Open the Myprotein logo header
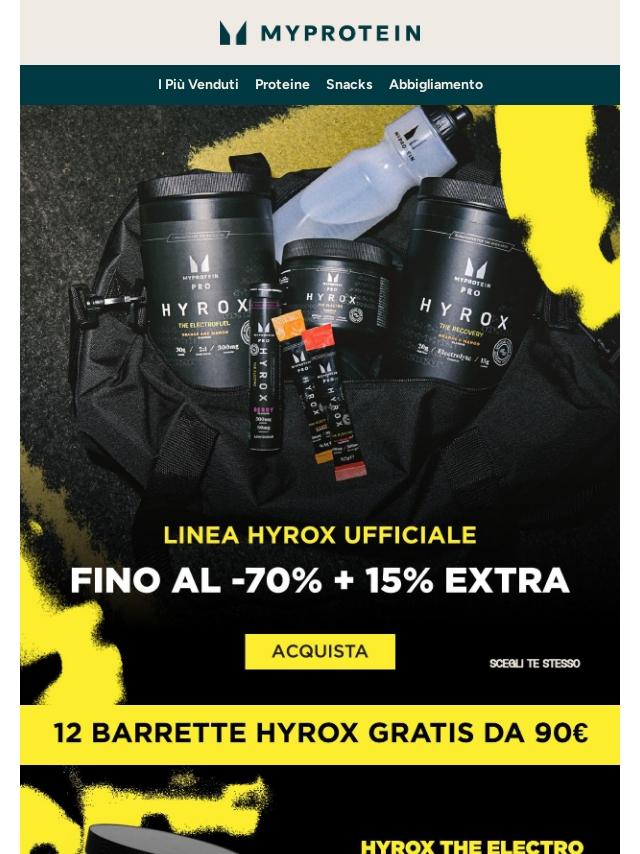 pyautogui.click(x=320, y=33)
